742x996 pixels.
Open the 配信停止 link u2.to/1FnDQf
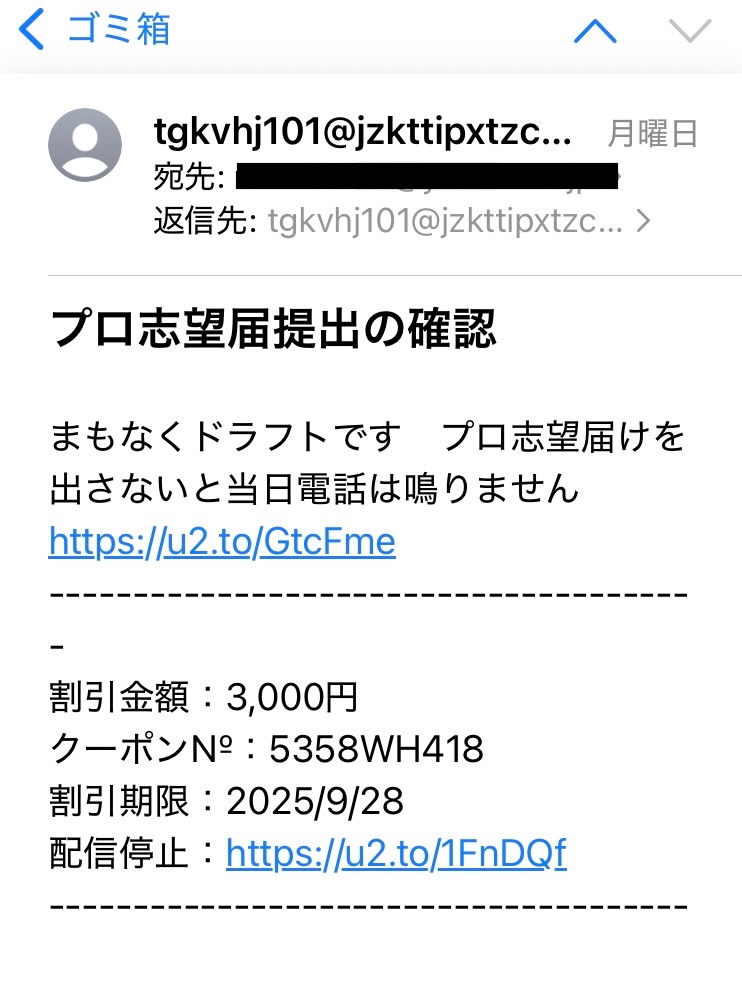tap(396, 854)
